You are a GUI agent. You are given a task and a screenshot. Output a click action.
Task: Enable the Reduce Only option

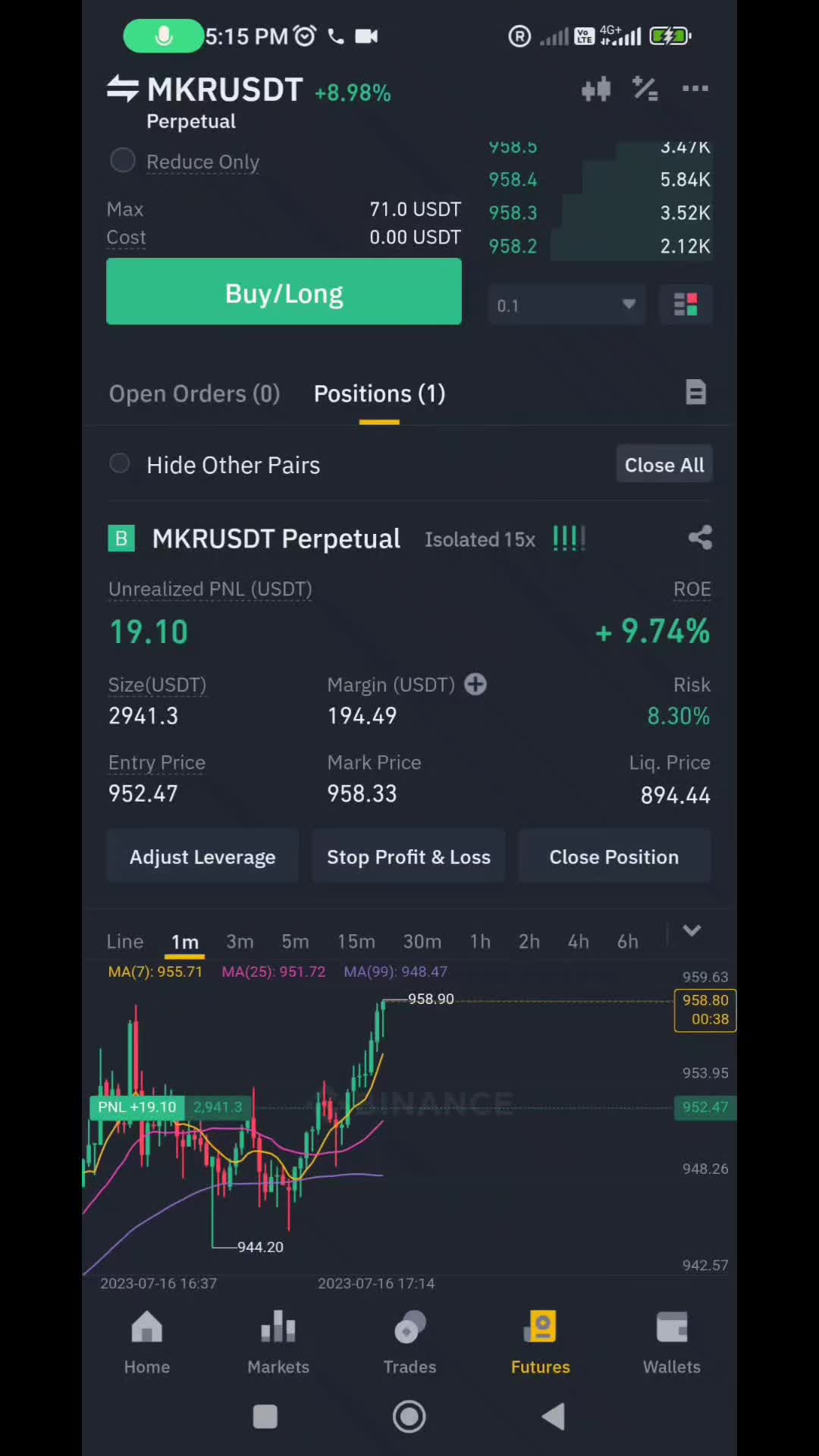(123, 161)
